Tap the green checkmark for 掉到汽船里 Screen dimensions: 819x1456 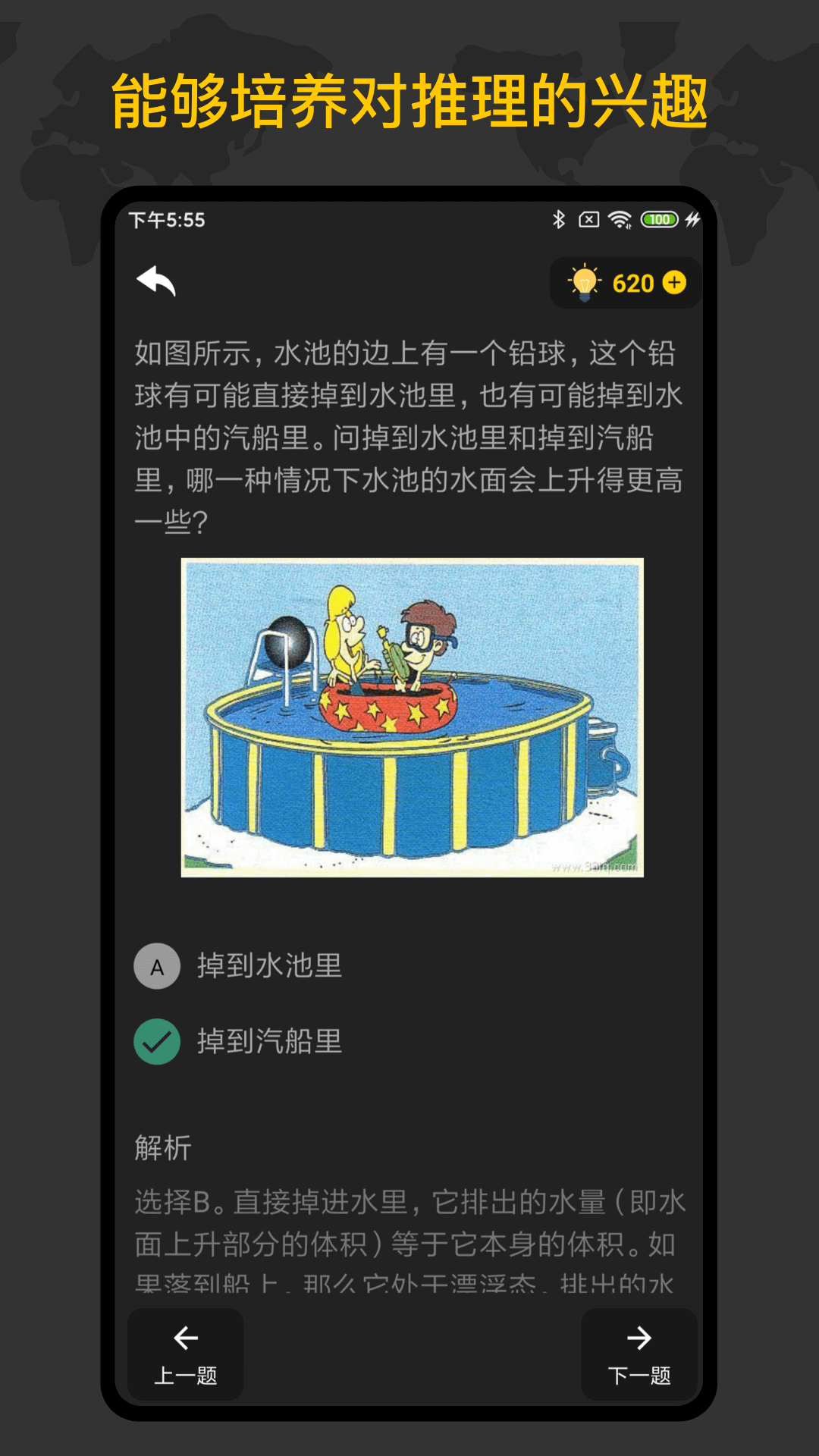[x=157, y=1042]
